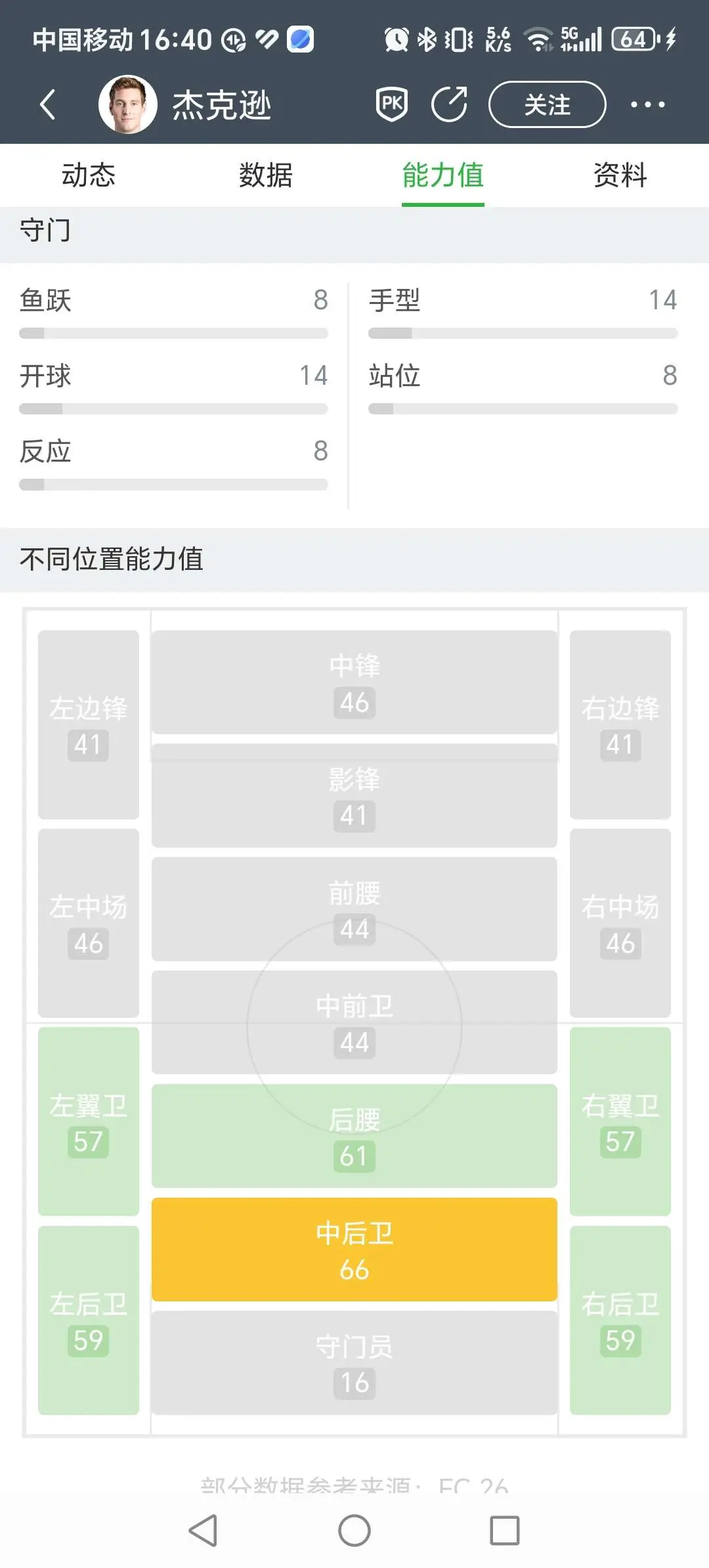Screen dimensions: 709x1568
Task: Switch to the 资料 tab
Action: [x=620, y=175]
